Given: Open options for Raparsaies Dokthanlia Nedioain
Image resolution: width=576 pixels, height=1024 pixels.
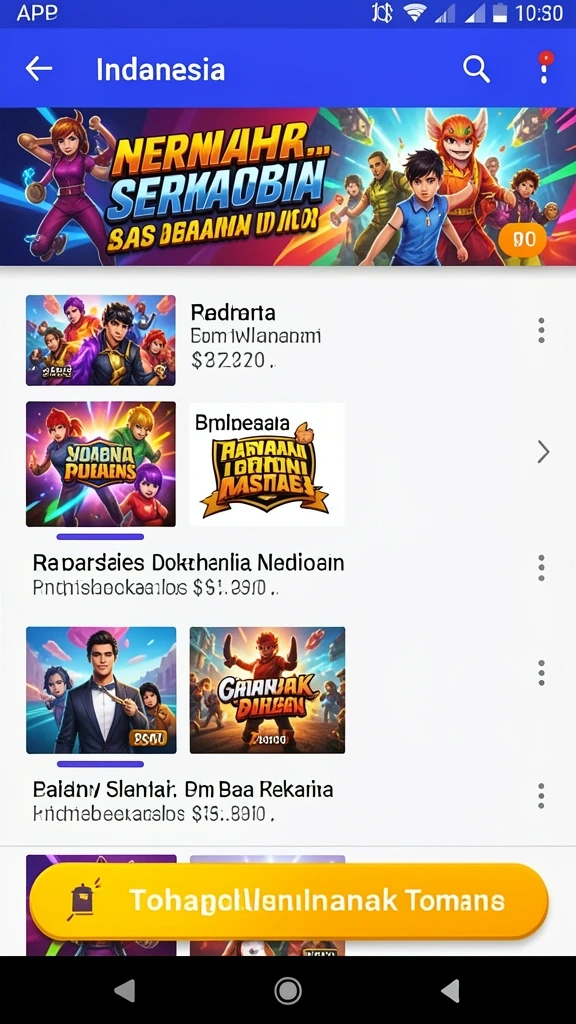Looking at the screenshot, I should coord(541,568).
